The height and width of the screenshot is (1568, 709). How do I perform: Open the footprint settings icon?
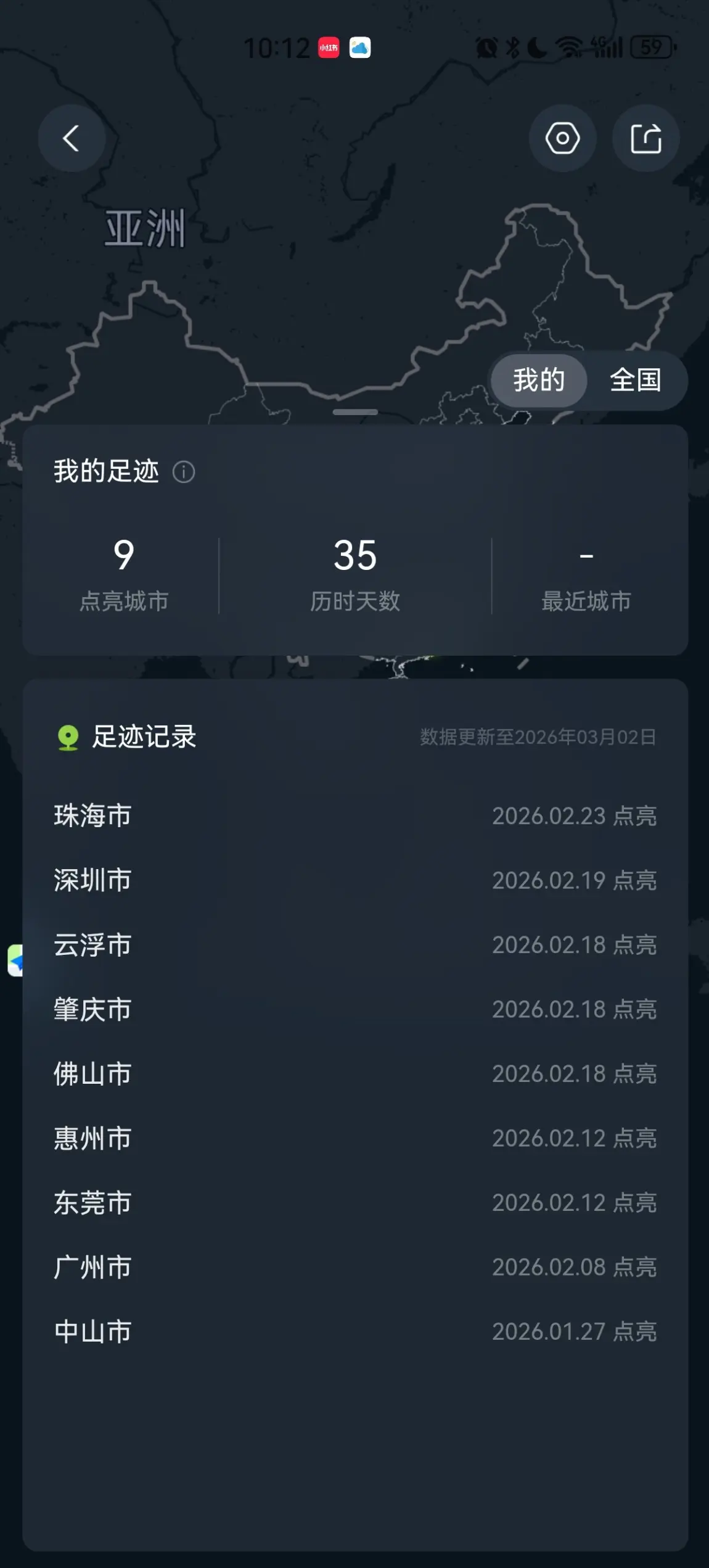click(x=562, y=138)
